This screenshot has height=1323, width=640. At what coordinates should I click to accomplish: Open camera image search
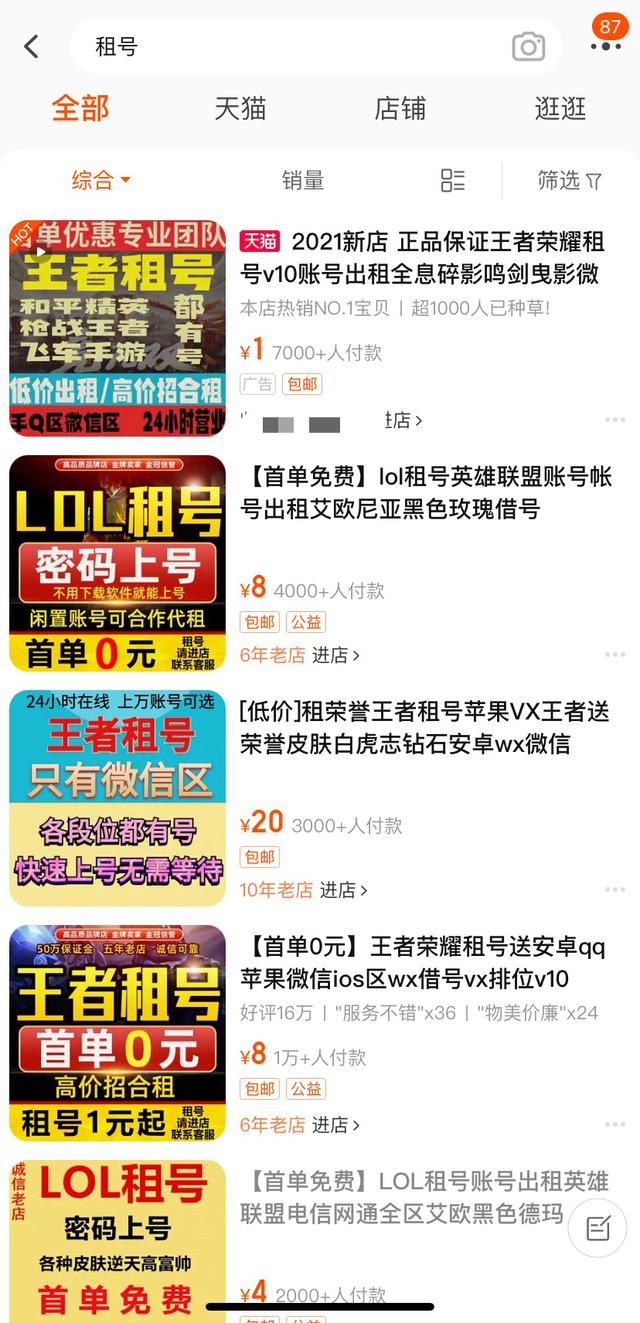pos(528,47)
